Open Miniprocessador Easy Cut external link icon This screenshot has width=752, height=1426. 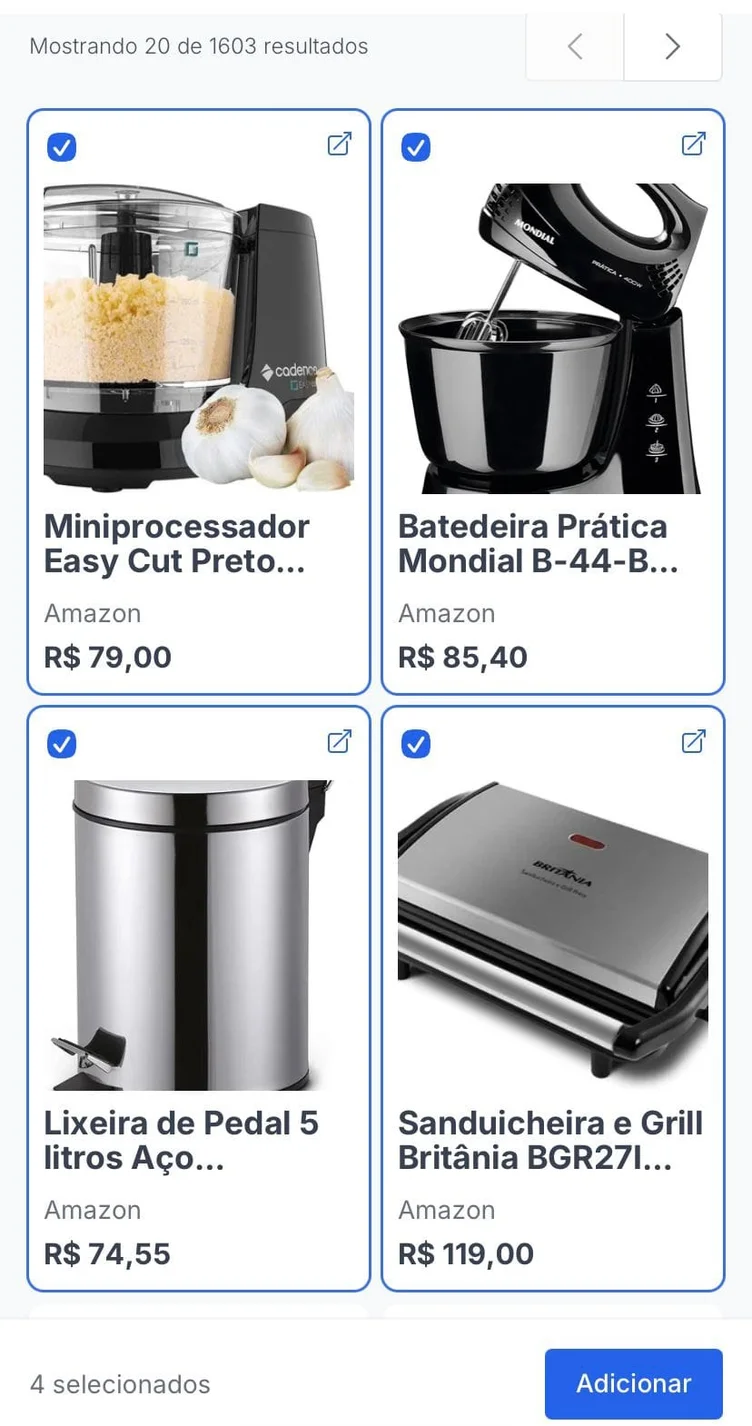(x=340, y=144)
